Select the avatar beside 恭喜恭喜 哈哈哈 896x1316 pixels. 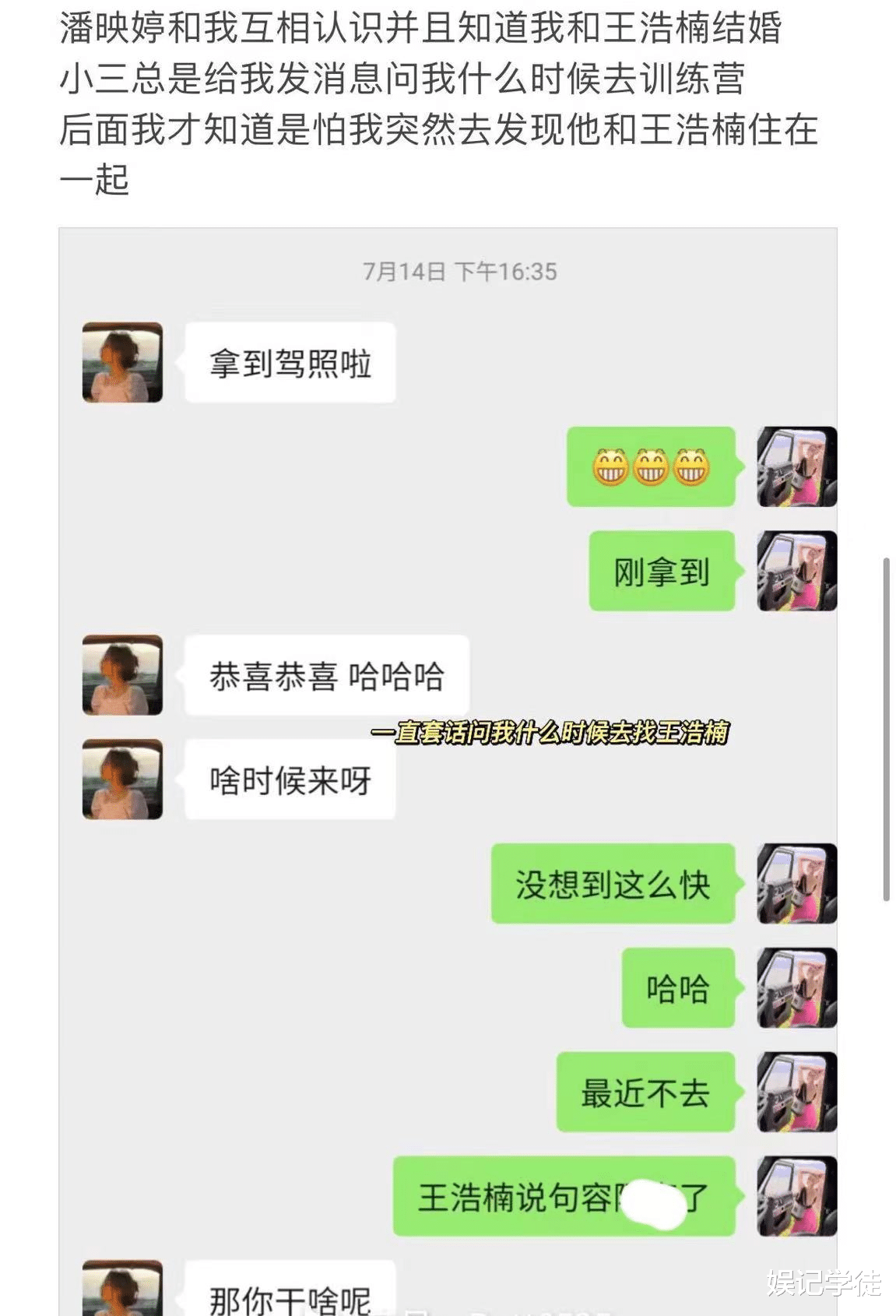click(x=123, y=675)
